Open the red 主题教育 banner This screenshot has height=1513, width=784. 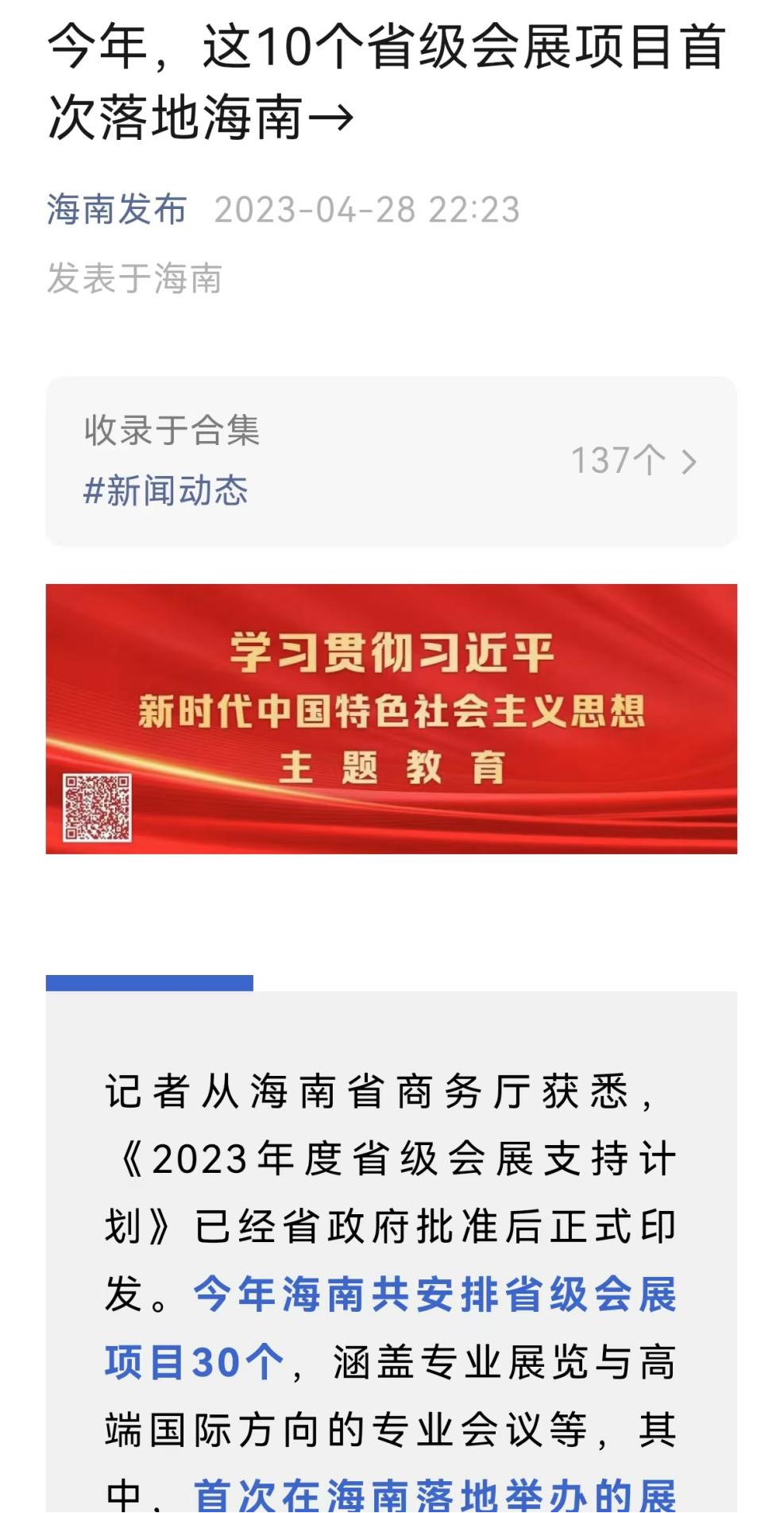click(x=391, y=718)
